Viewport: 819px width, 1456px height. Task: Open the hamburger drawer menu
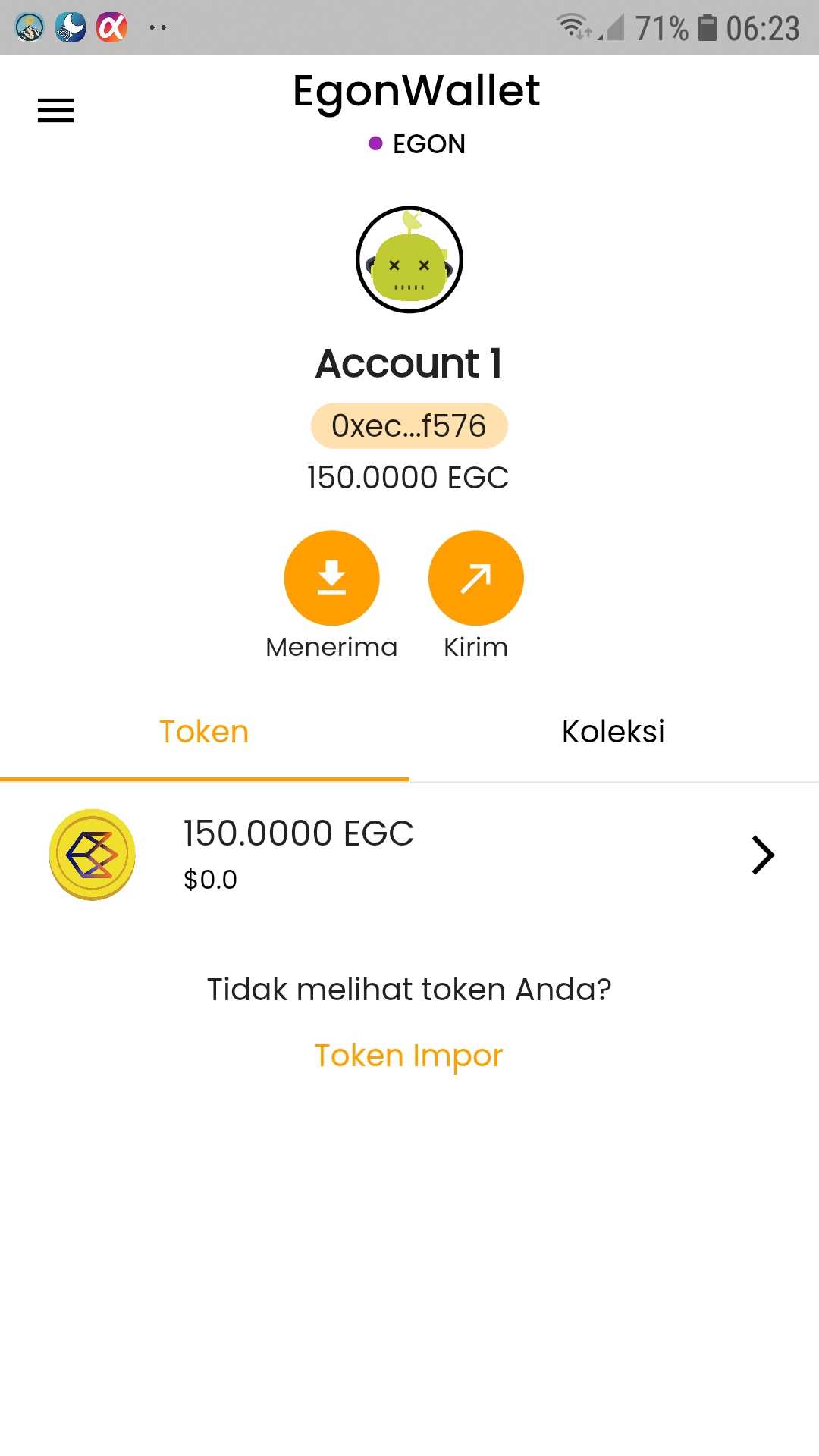coord(55,111)
